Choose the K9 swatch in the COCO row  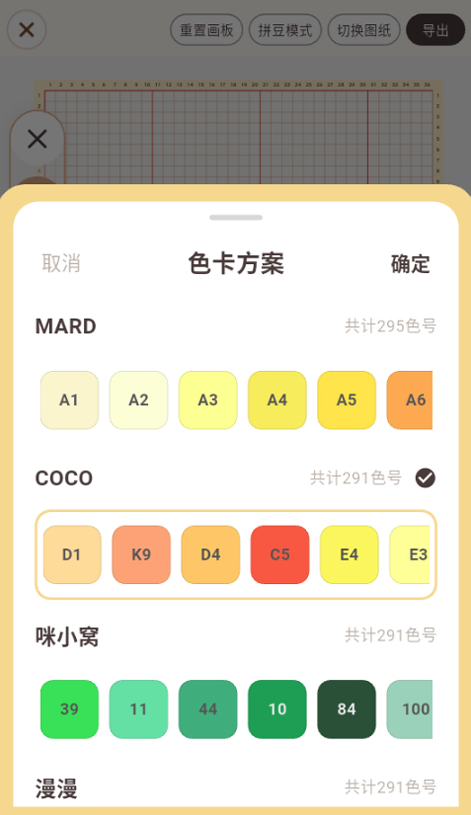coord(141,555)
